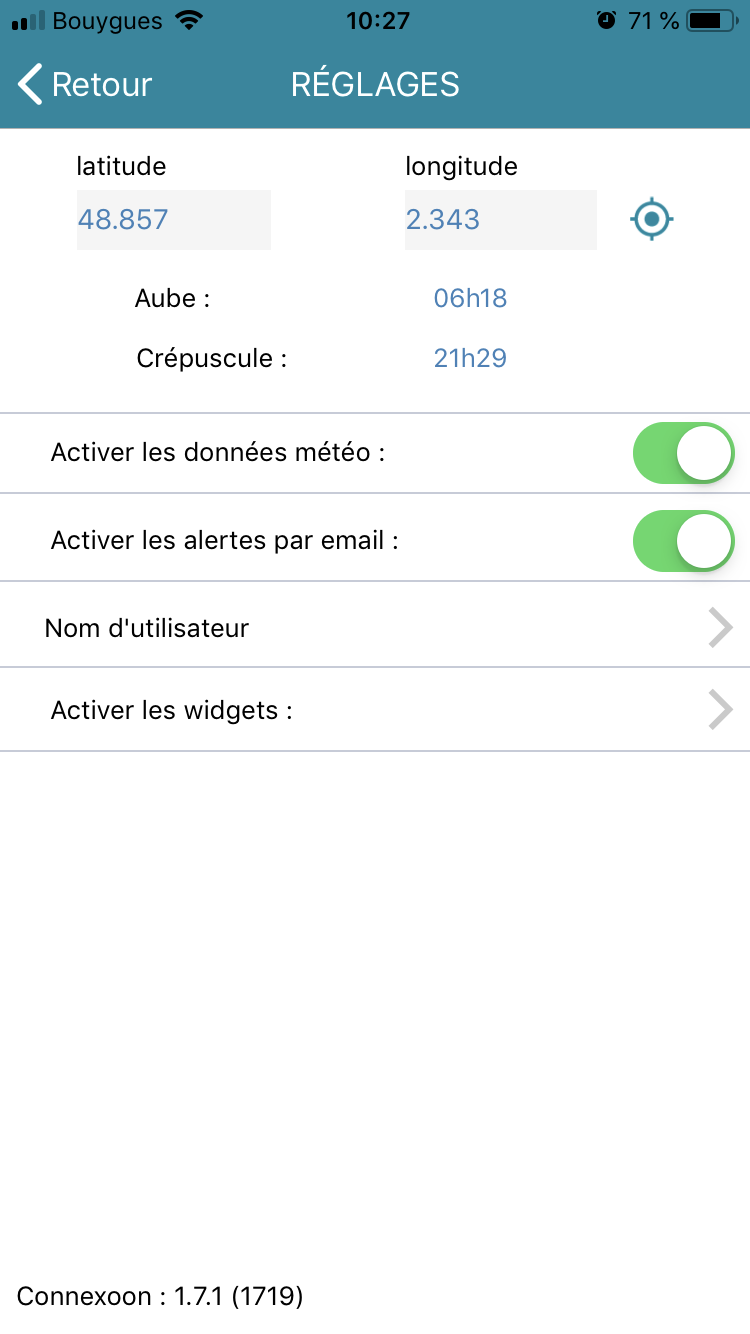Use current location target icon
750x1334 pixels.
point(652,219)
